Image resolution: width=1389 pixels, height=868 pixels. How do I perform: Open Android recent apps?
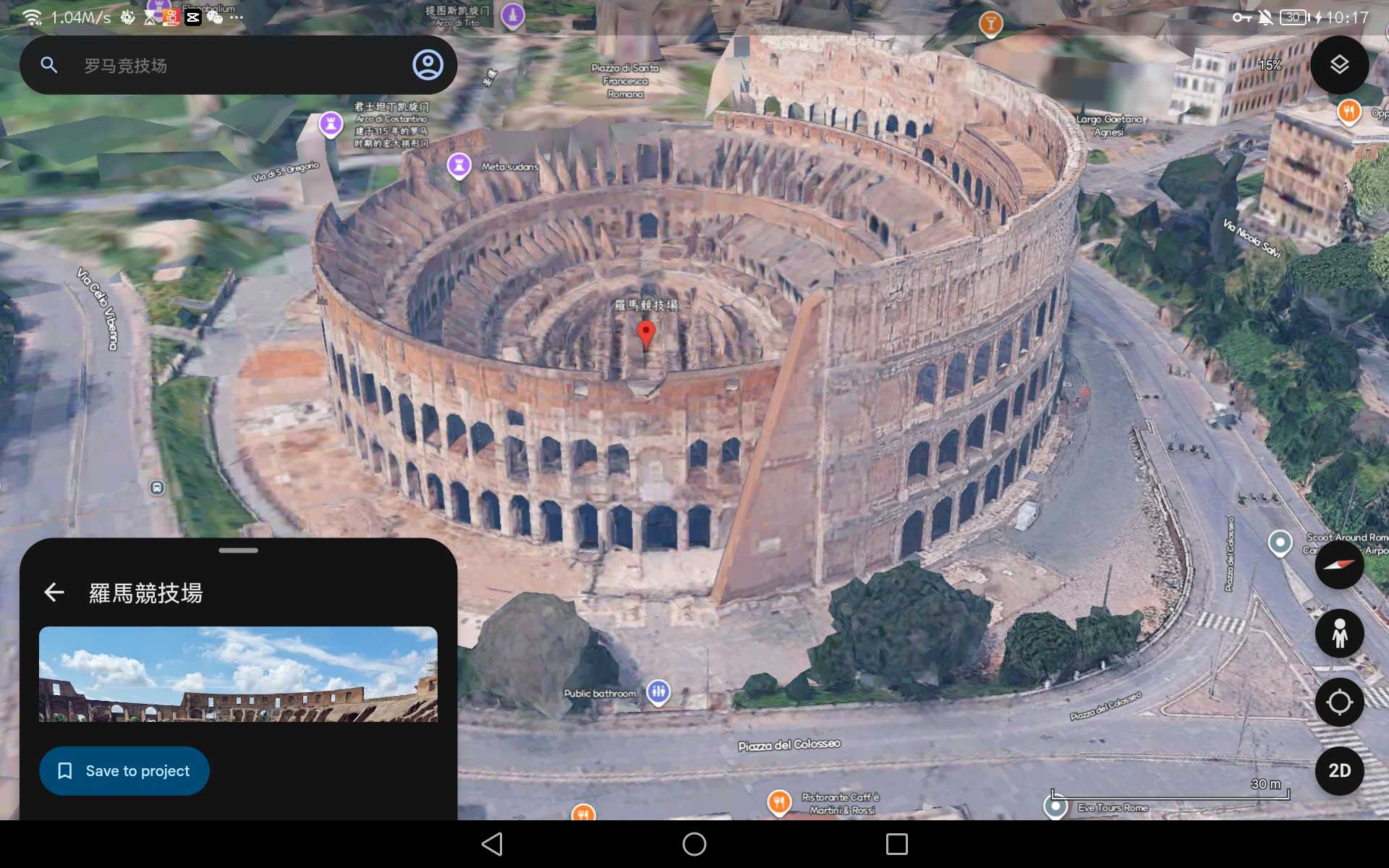coord(896,843)
